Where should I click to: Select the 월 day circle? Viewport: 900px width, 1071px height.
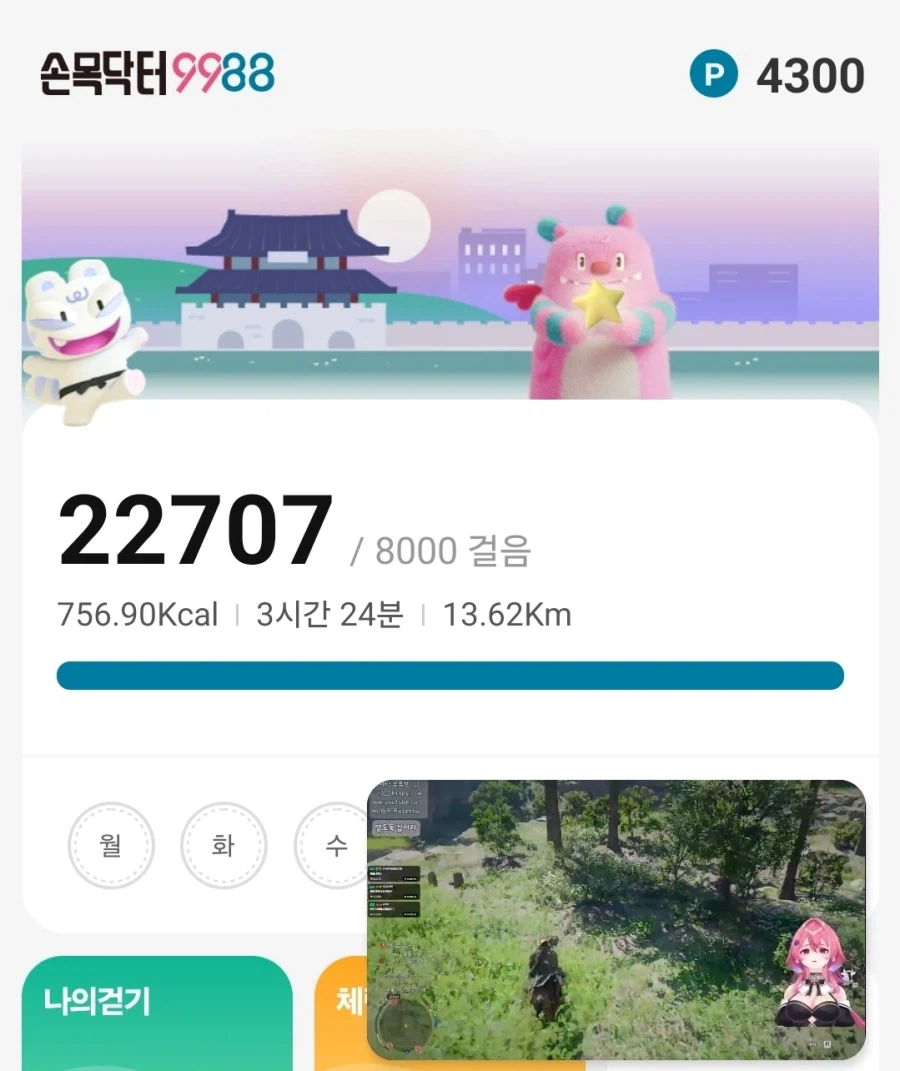[x=112, y=845]
